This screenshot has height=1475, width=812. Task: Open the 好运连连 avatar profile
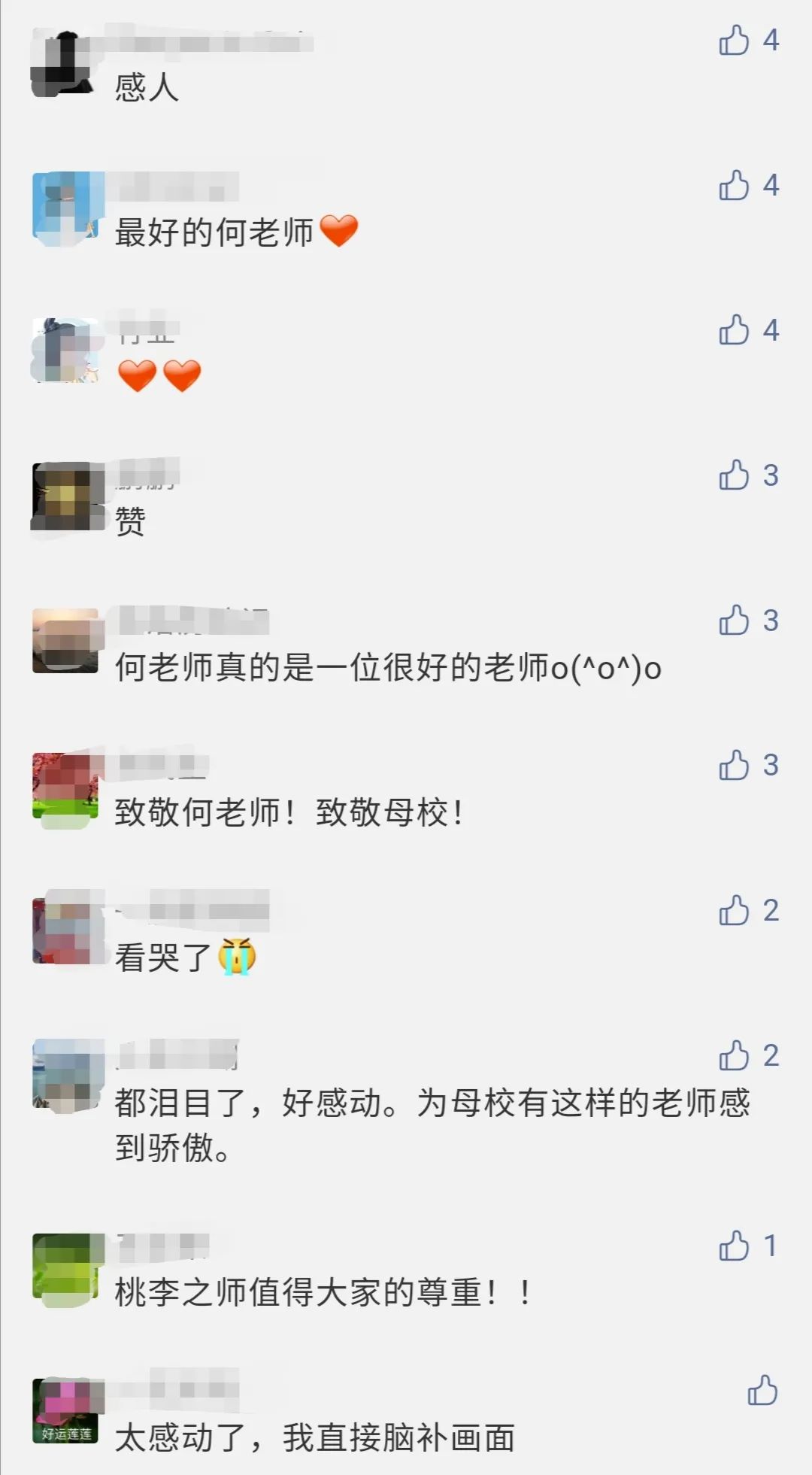click(65, 1411)
